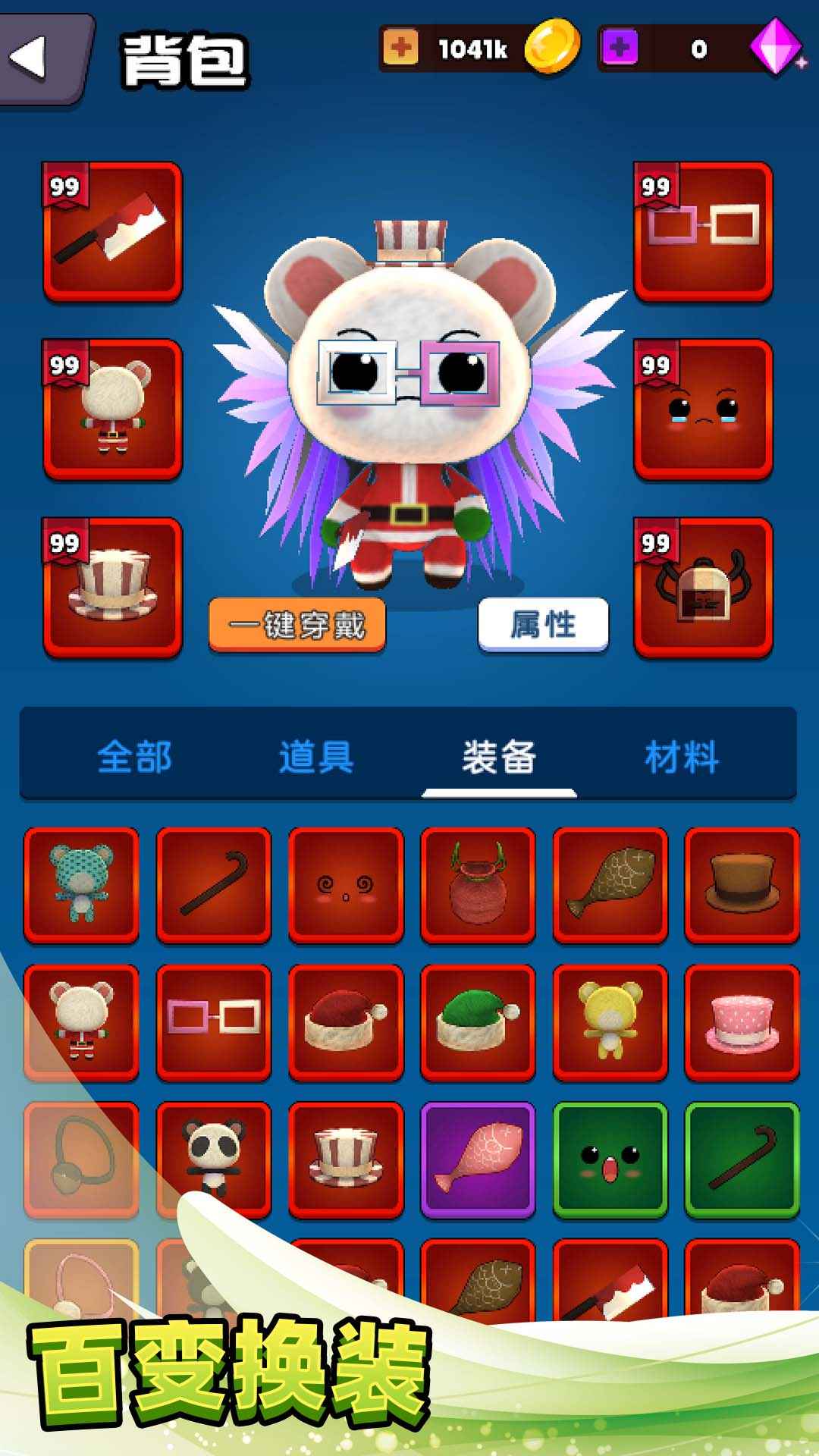The width and height of the screenshot is (819, 1456).
Task: Switch to the 材料 tab
Action: (681, 757)
